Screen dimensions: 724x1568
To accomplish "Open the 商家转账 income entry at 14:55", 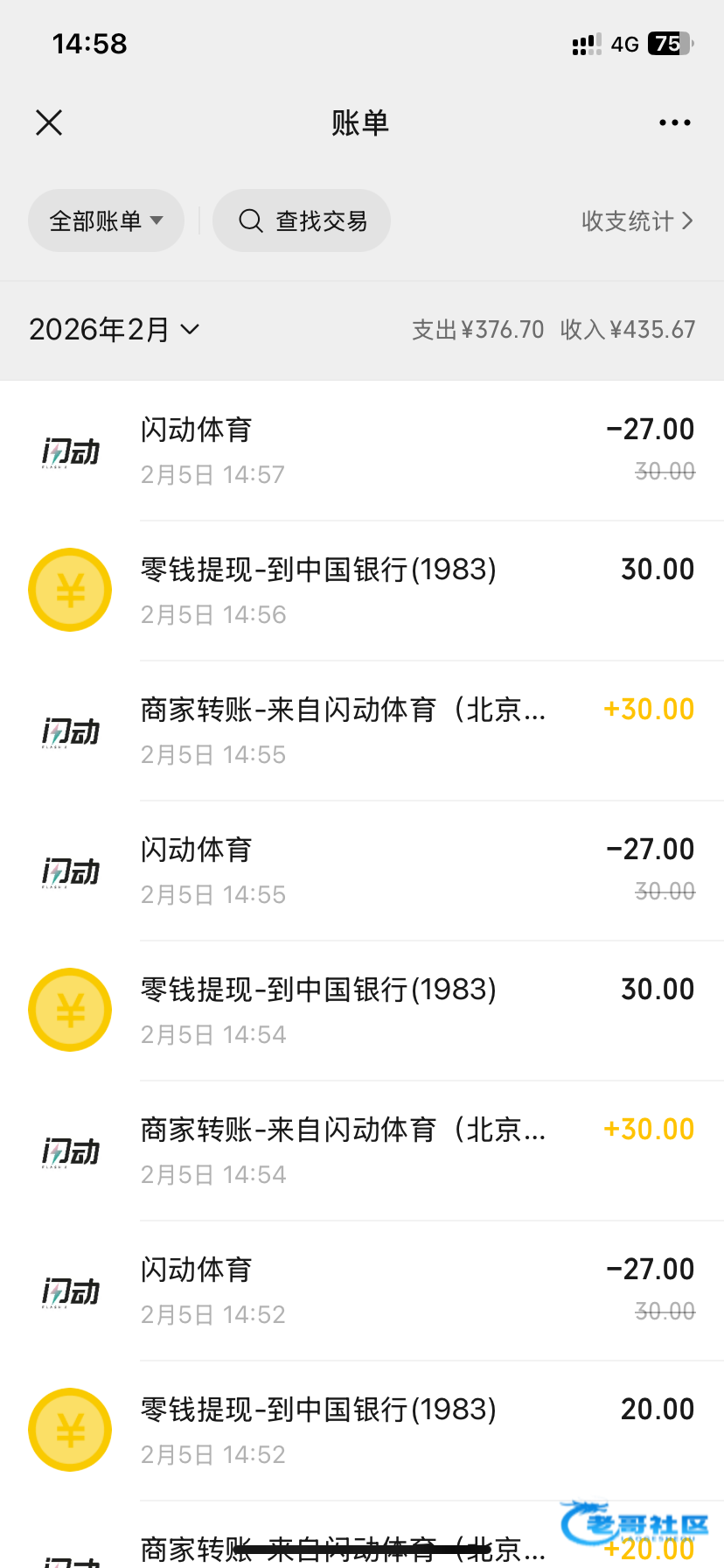I will pos(362,731).
